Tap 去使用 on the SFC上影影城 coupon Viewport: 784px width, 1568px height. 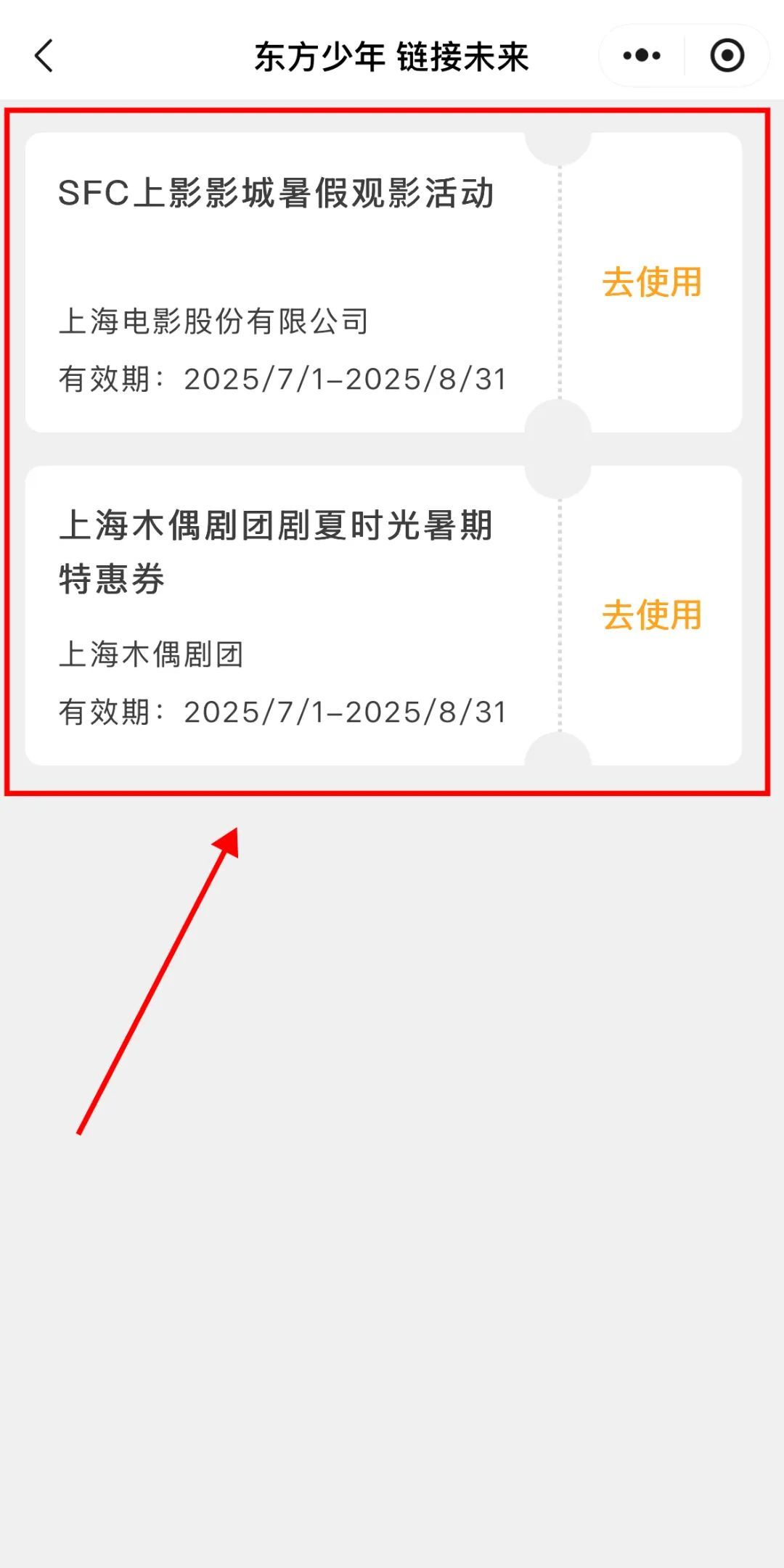tap(651, 282)
